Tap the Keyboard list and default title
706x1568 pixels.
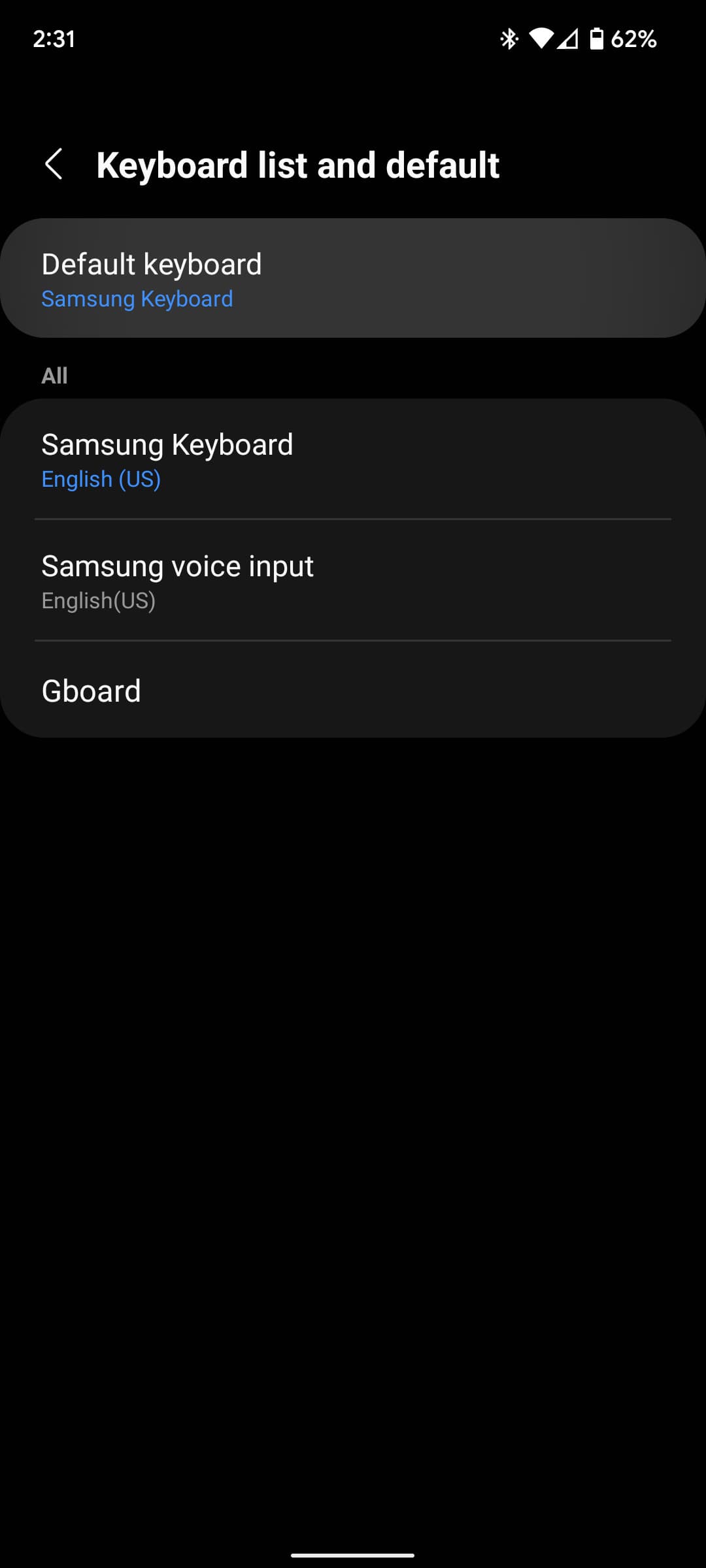(x=298, y=165)
